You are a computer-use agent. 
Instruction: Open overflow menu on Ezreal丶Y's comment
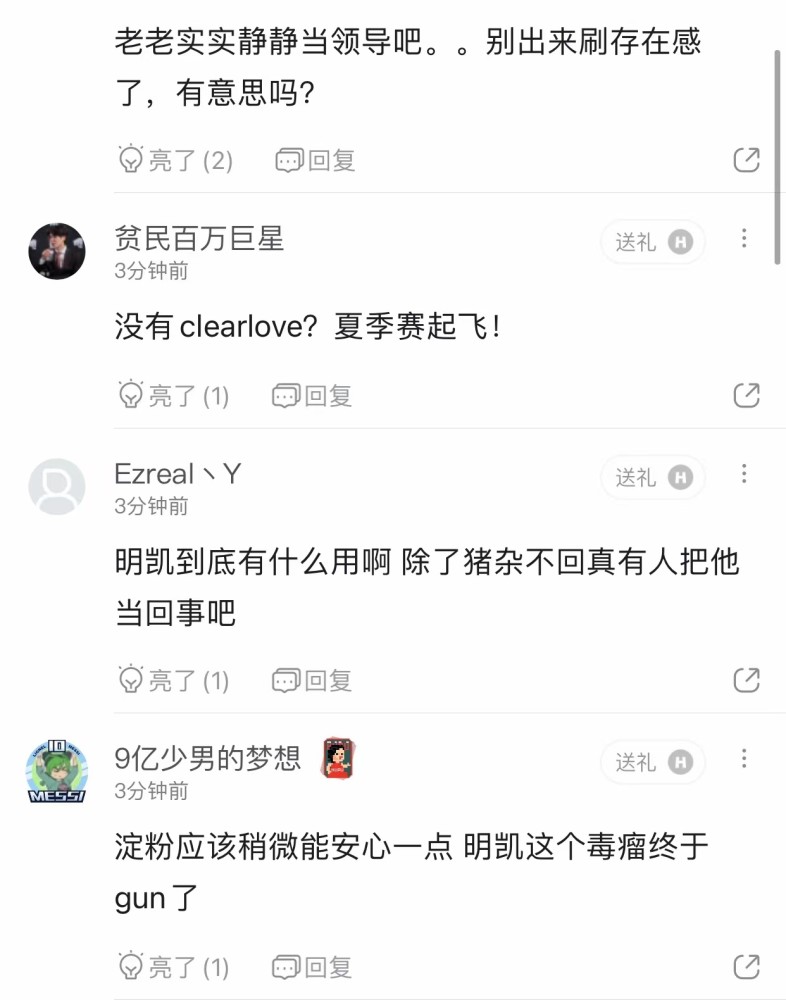[x=744, y=475]
